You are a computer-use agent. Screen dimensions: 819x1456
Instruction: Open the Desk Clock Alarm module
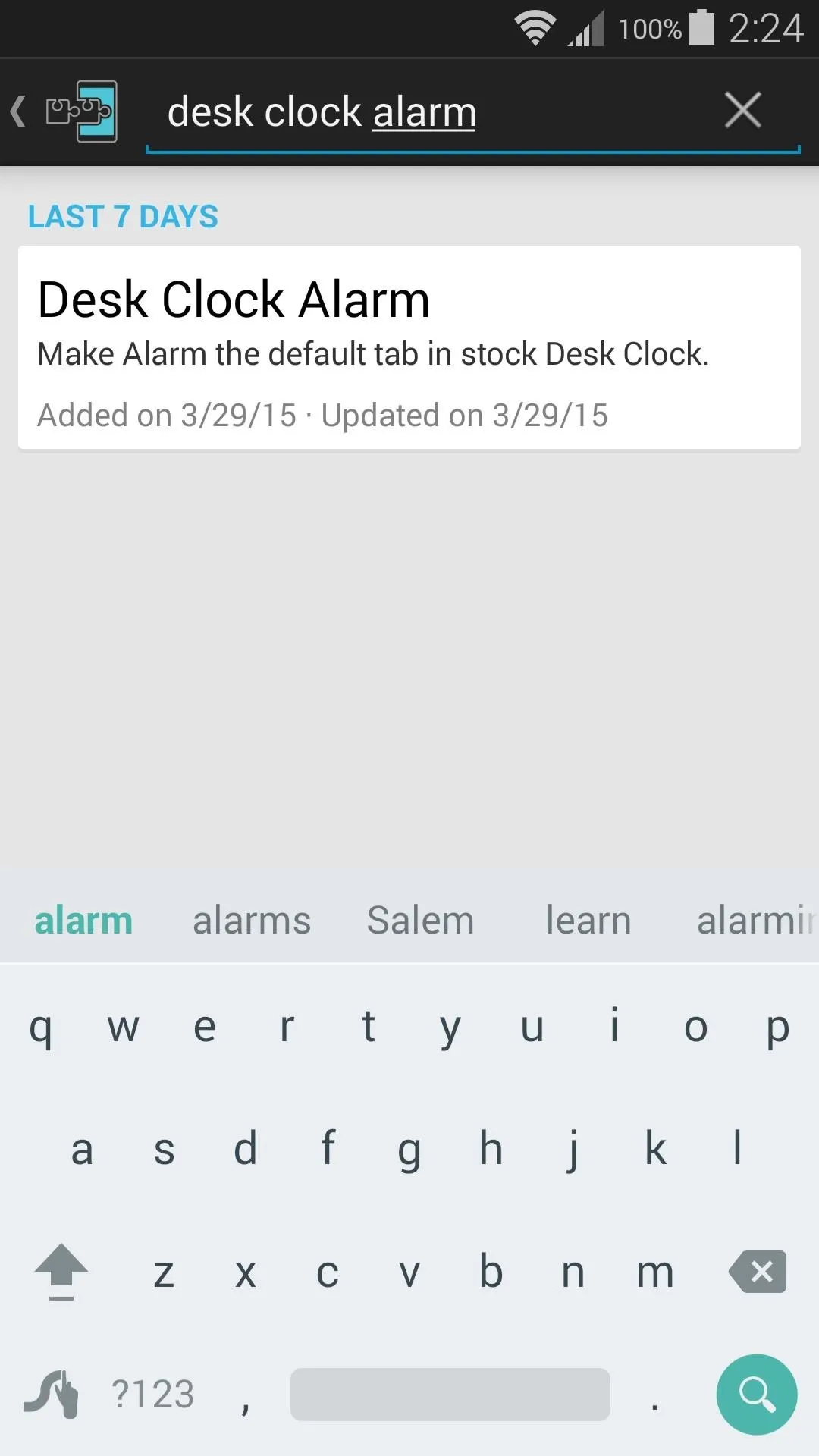pos(409,347)
